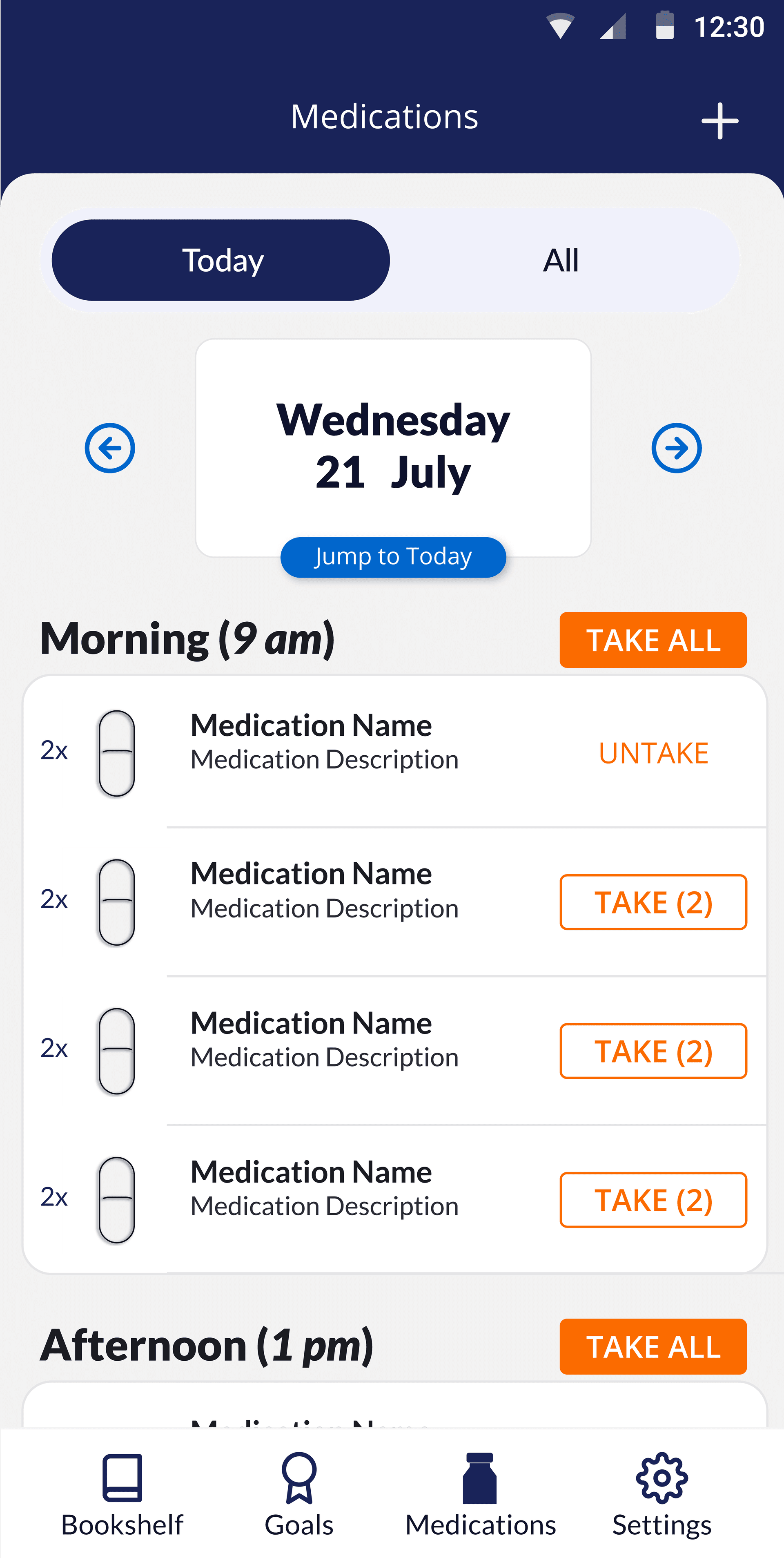
Task: Click the left arrow to view previous day
Action: pos(109,448)
